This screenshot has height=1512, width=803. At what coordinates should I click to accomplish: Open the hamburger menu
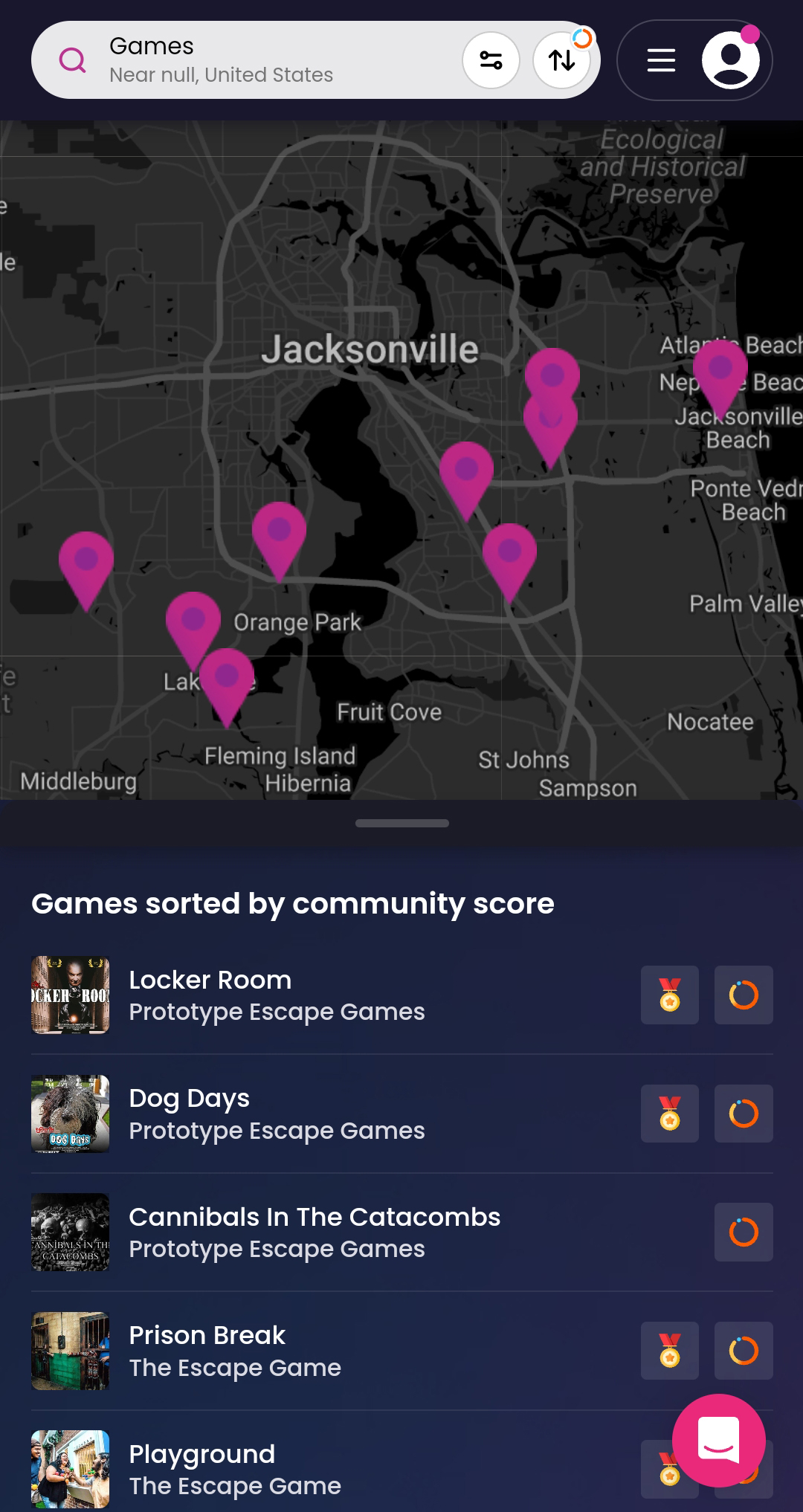[x=661, y=60]
